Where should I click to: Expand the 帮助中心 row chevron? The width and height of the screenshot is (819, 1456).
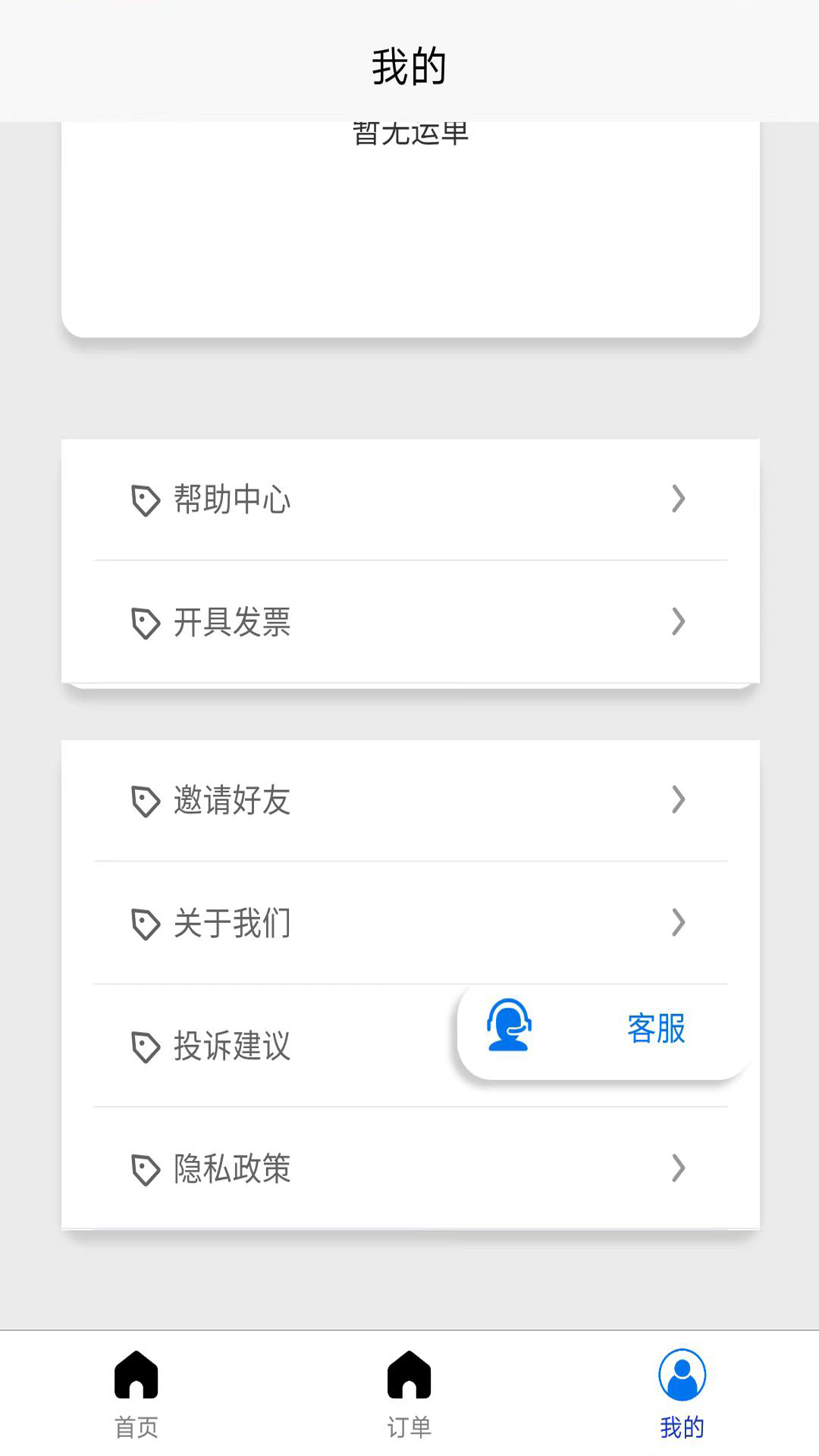click(x=677, y=499)
